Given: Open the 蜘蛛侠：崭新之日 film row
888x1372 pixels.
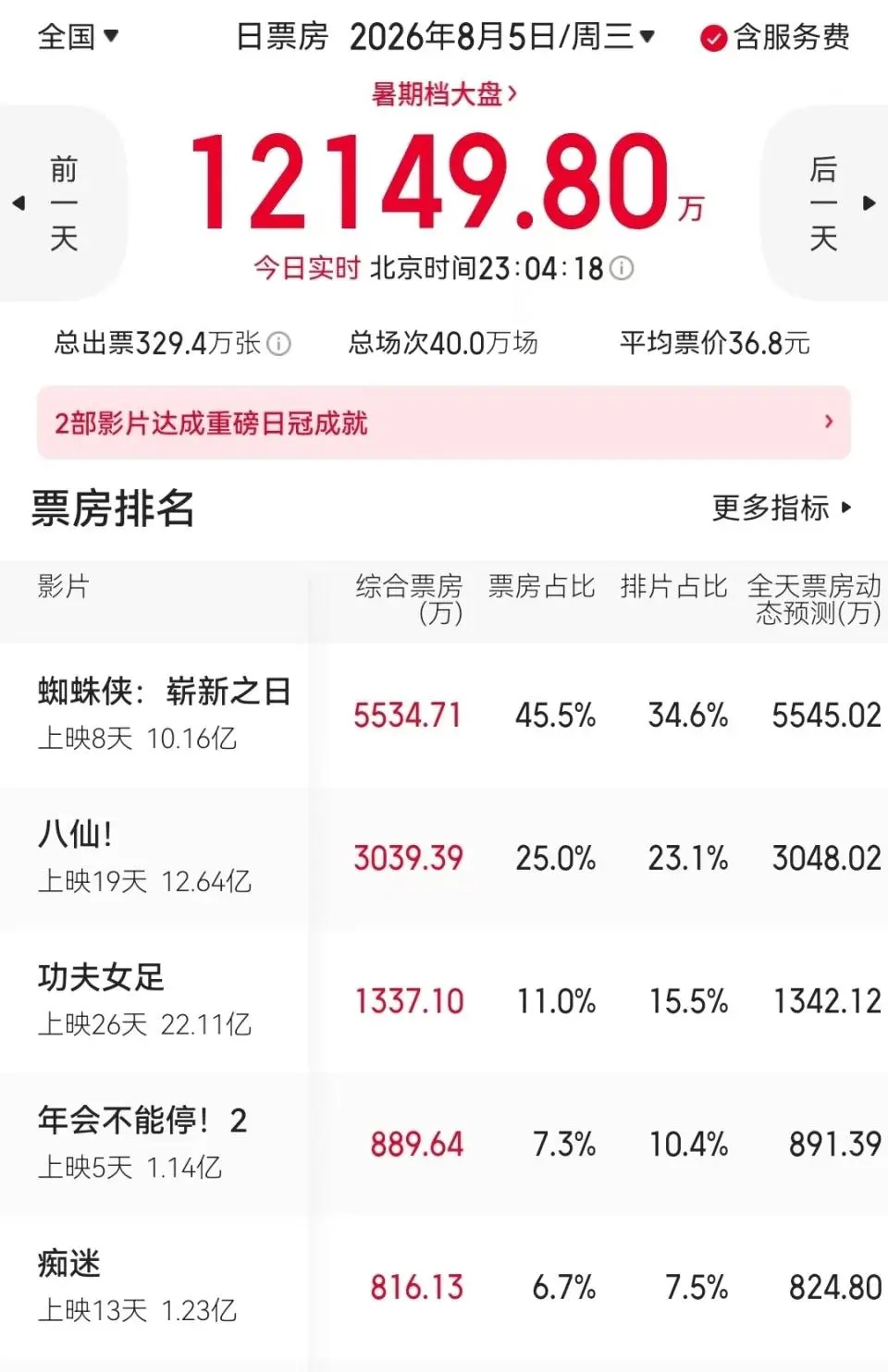Looking at the screenshot, I should 444,716.
